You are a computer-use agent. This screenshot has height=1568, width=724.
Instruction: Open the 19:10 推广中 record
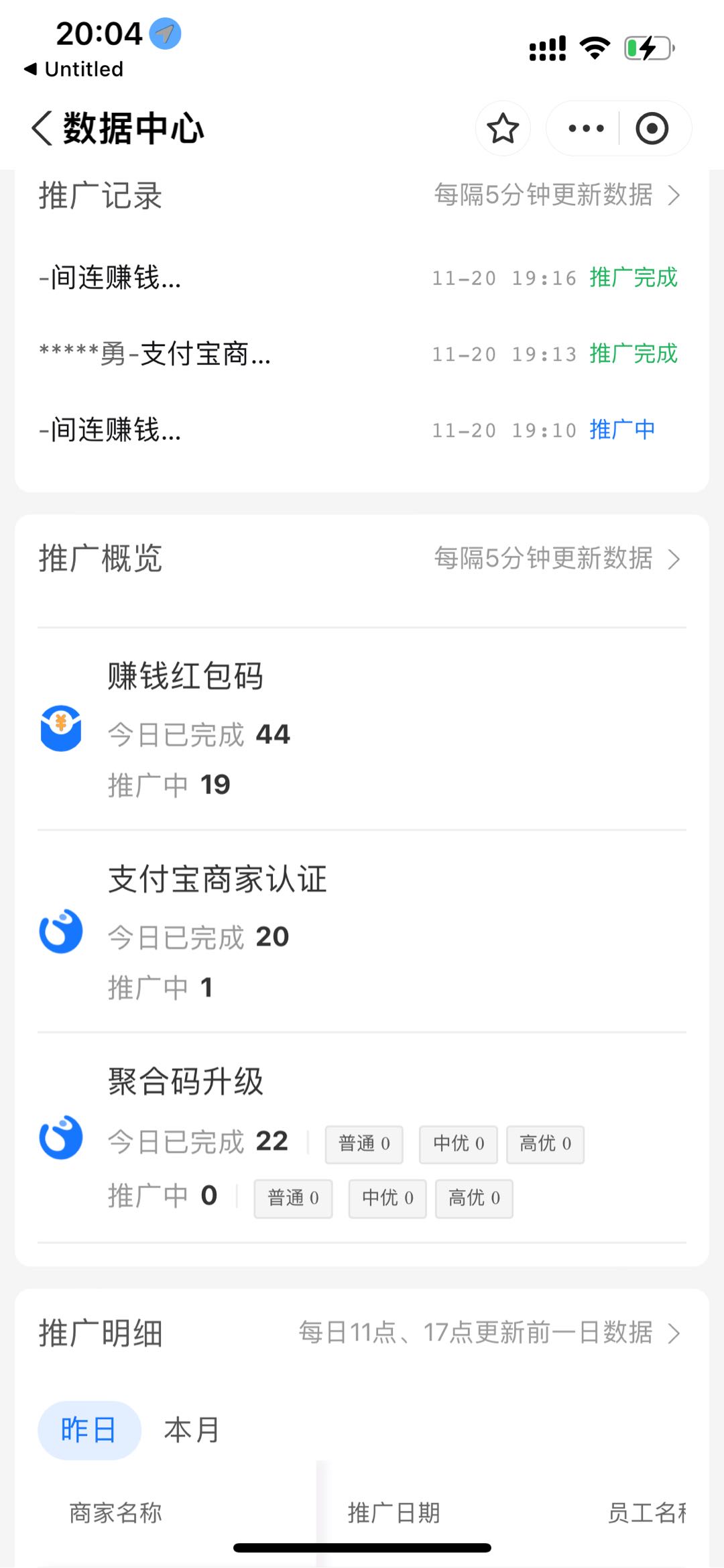pyautogui.click(x=362, y=429)
